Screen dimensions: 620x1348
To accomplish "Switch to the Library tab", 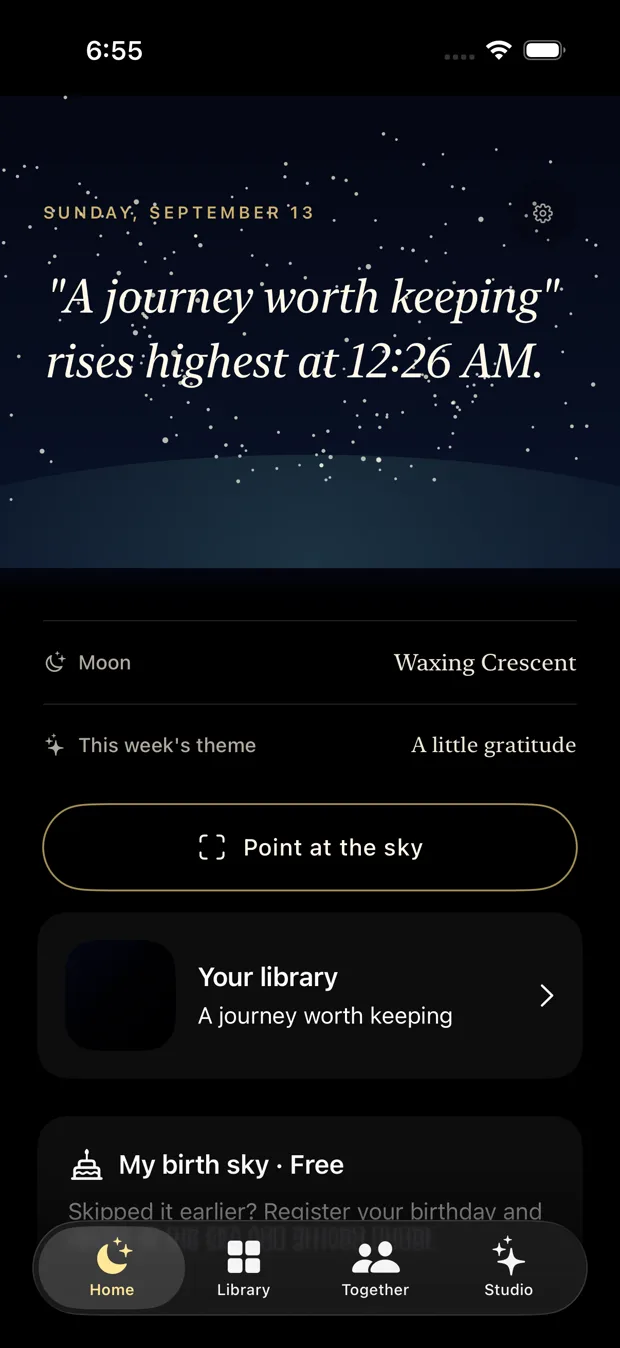I will pyautogui.click(x=244, y=1268).
